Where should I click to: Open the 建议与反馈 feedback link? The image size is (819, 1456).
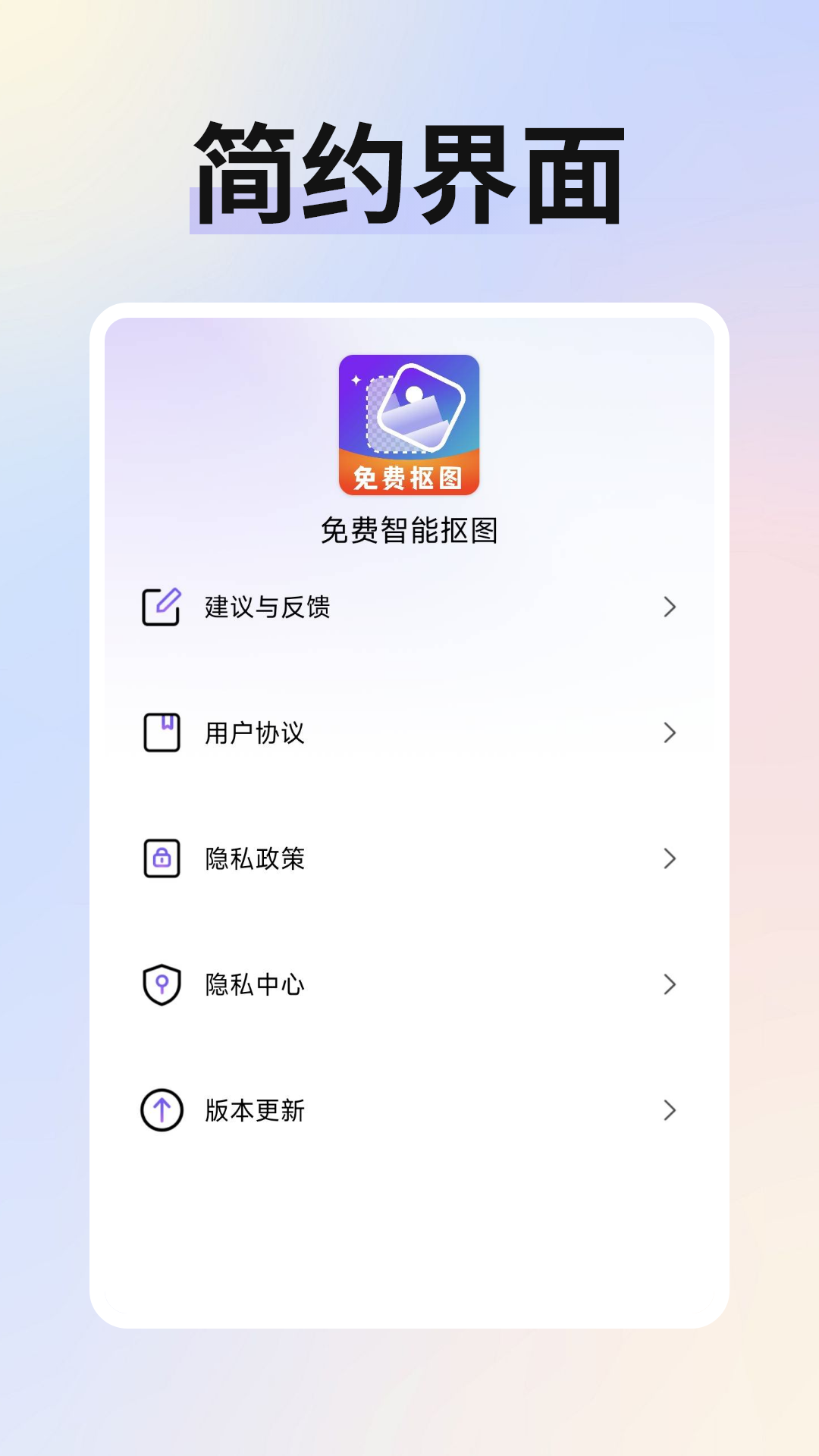(267, 605)
